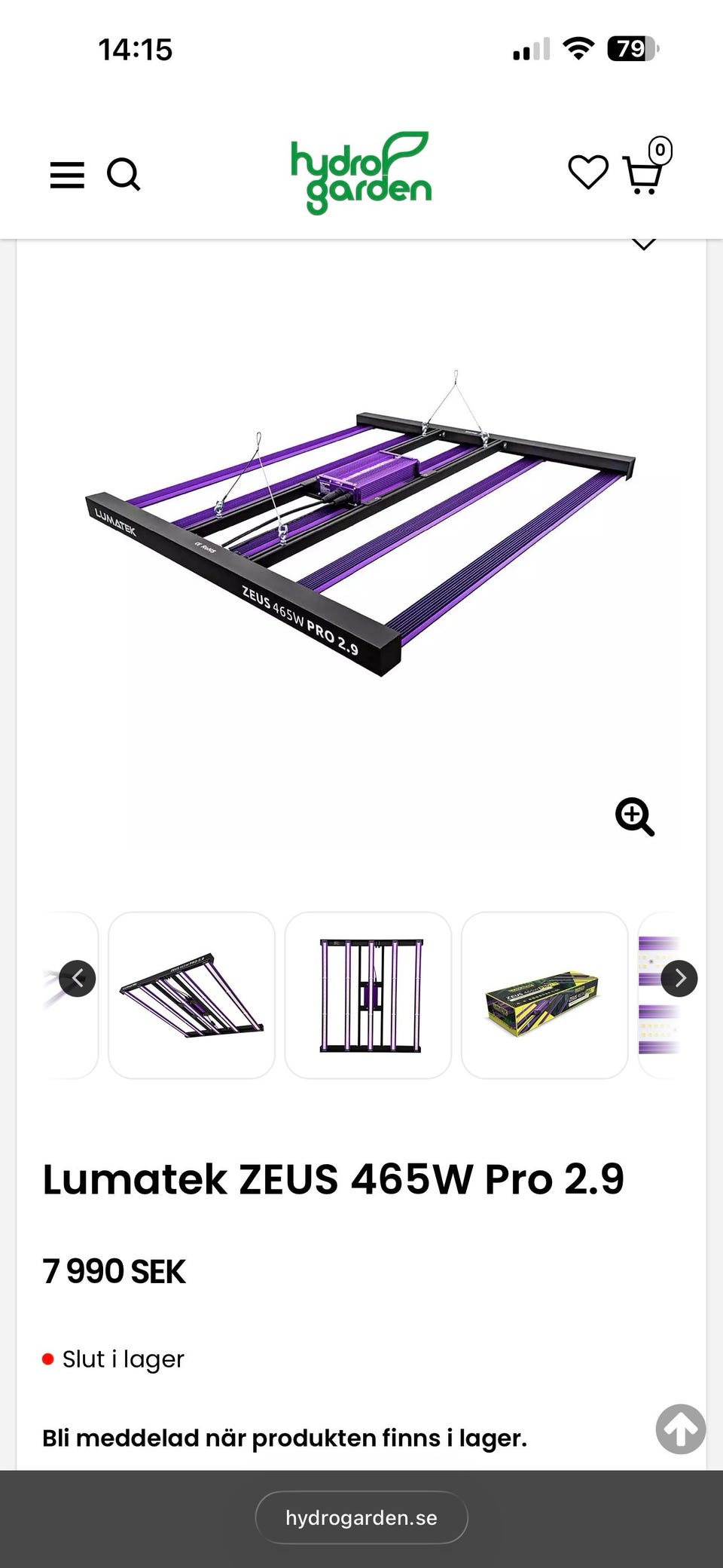Zoom in on the product image
This screenshot has width=723, height=1568.
pos(635,817)
